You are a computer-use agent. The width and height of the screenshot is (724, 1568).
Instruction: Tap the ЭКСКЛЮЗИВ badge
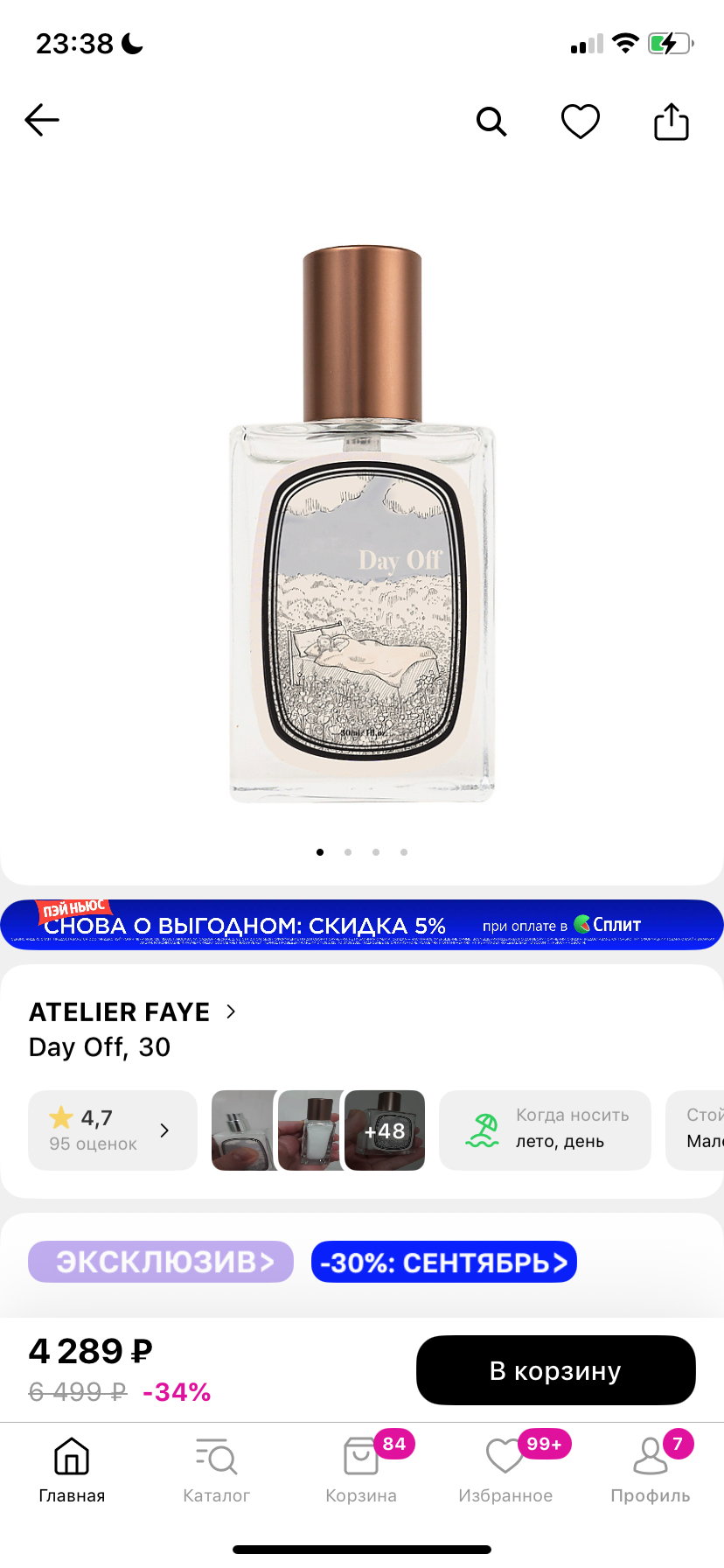pyautogui.click(x=161, y=1262)
